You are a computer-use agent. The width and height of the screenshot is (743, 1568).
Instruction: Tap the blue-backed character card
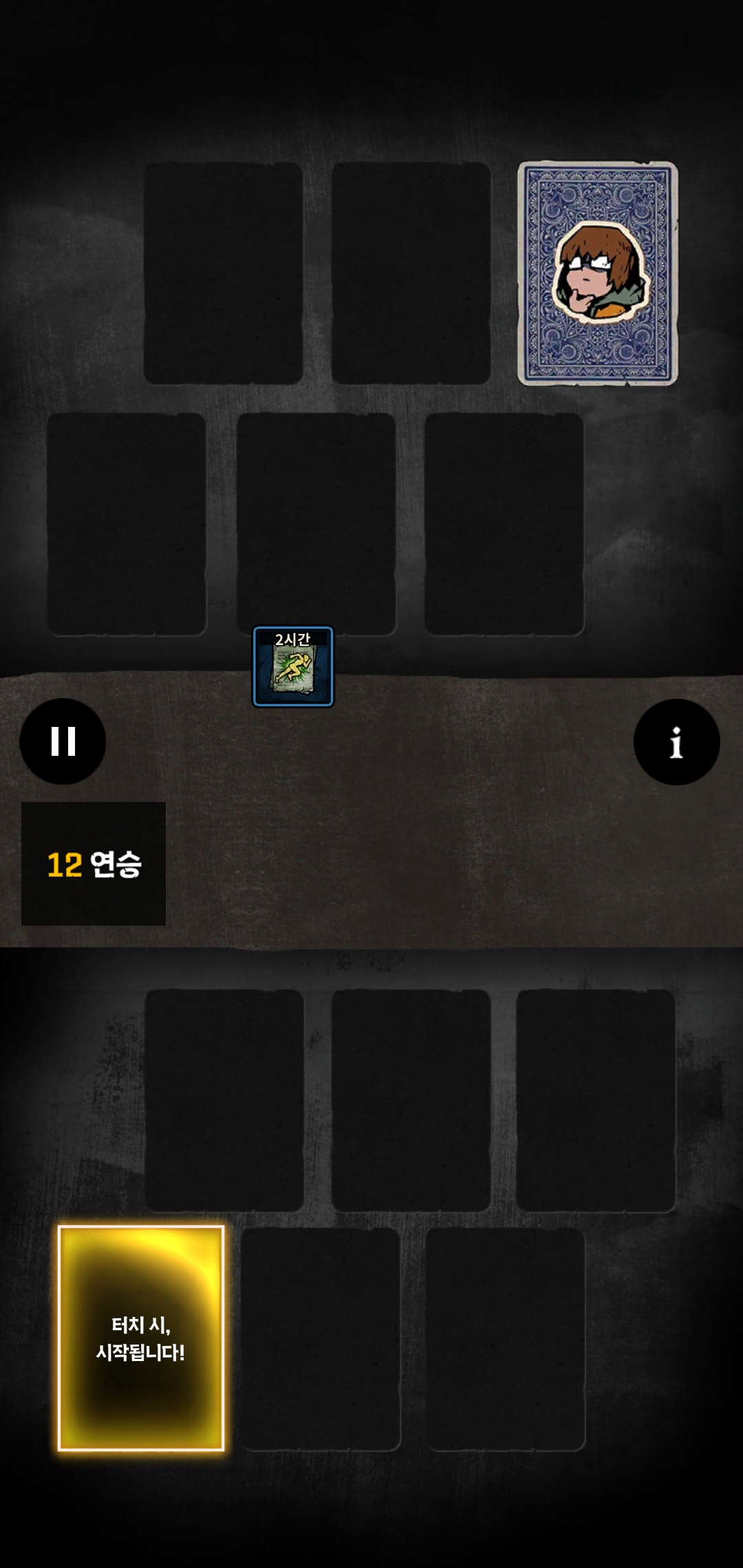[x=597, y=273]
